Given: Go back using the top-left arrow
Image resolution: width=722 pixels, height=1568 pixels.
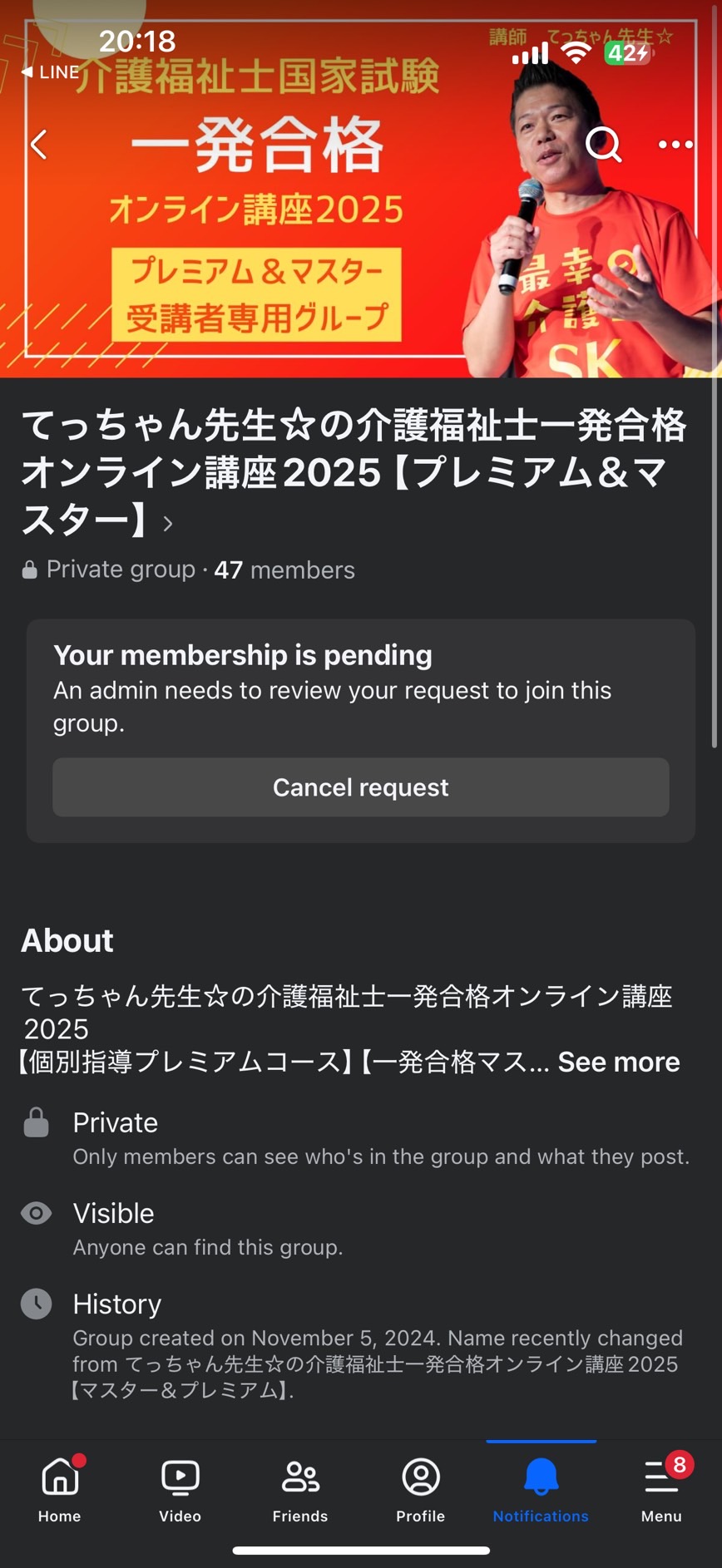Looking at the screenshot, I should (38, 145).
